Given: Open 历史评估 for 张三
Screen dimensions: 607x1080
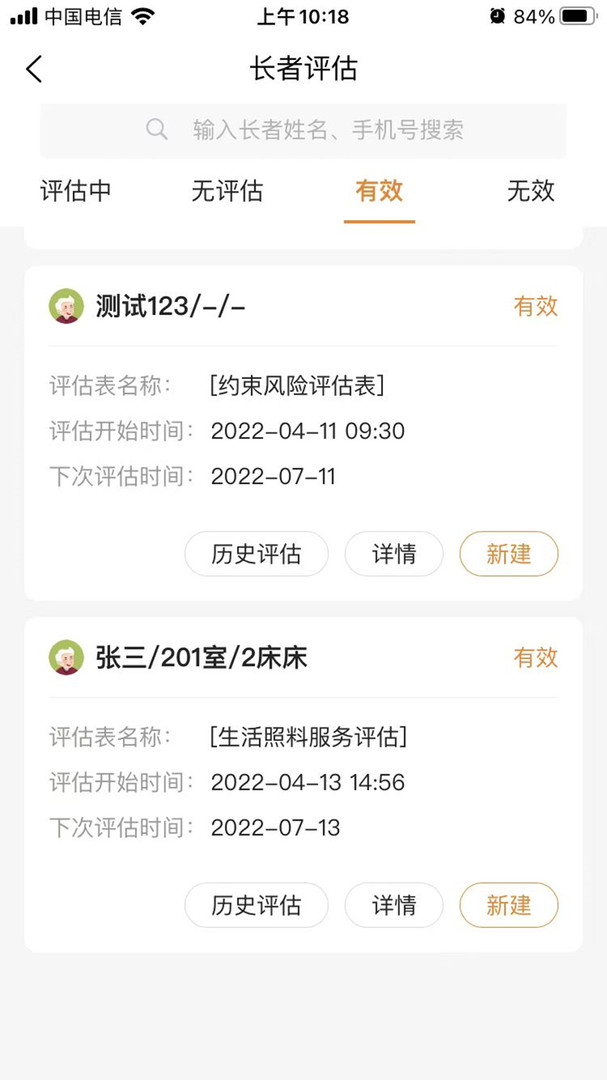Looking at the screenshot, I should (256, 906).
